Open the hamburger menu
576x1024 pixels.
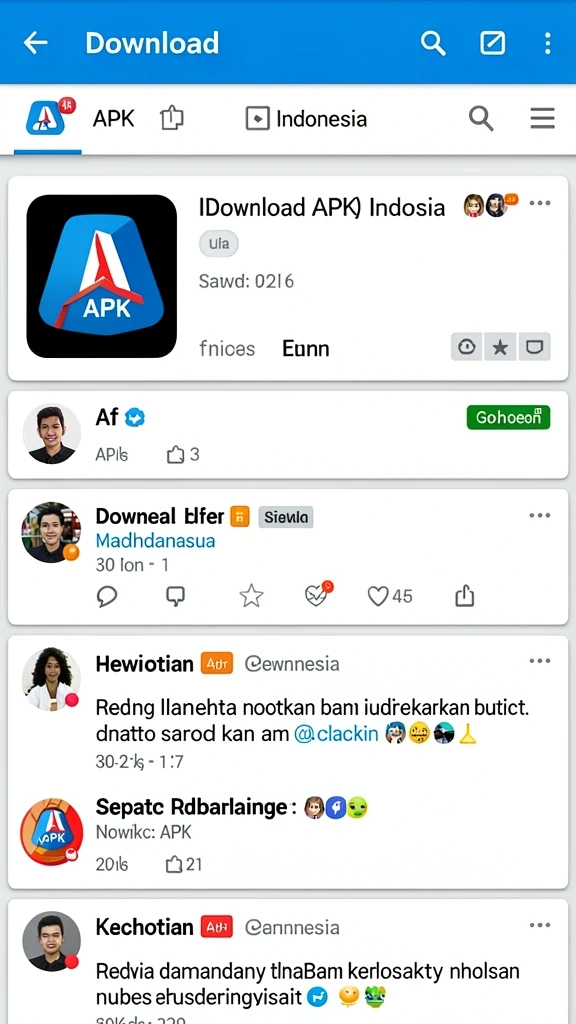click(x=542, y=119)
